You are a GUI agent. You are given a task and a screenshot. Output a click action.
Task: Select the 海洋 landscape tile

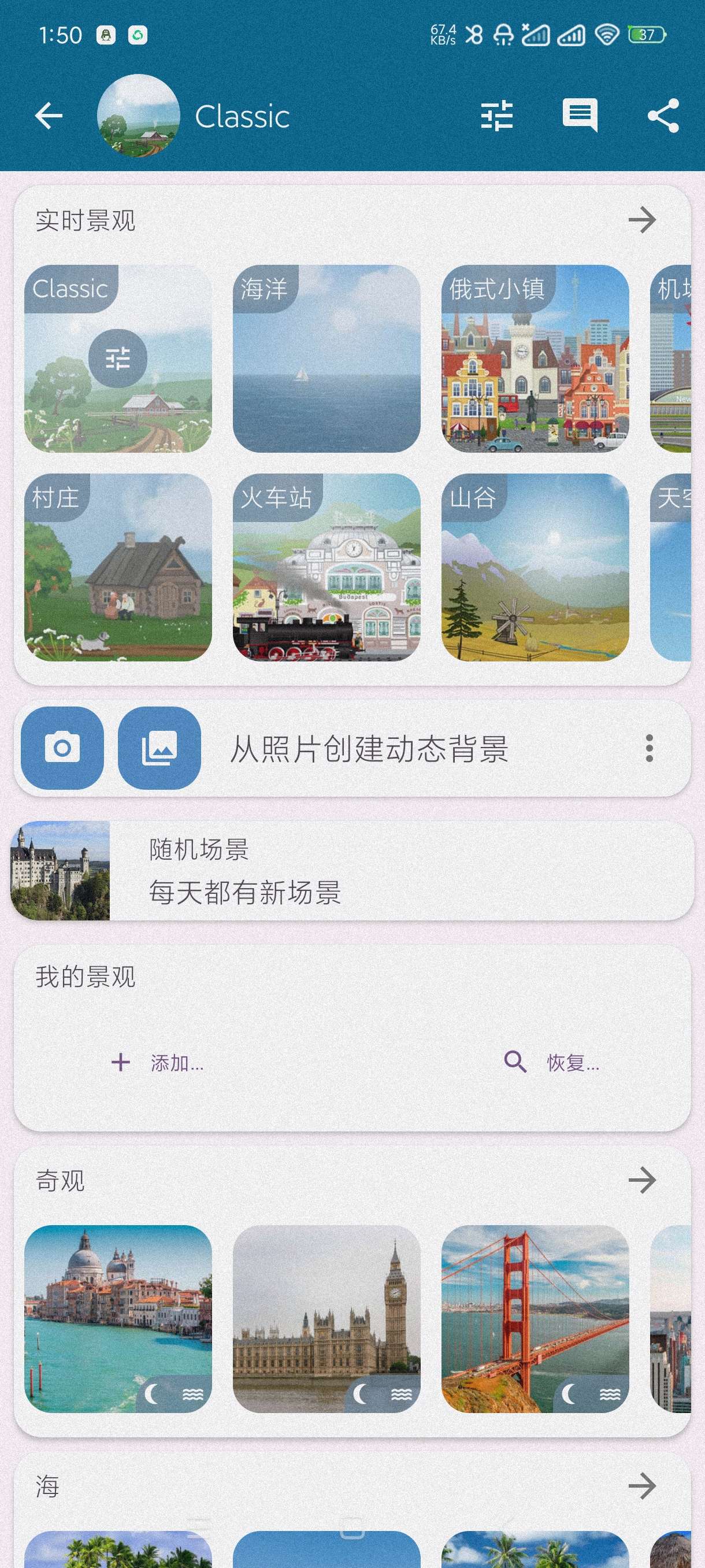point(326,358)
